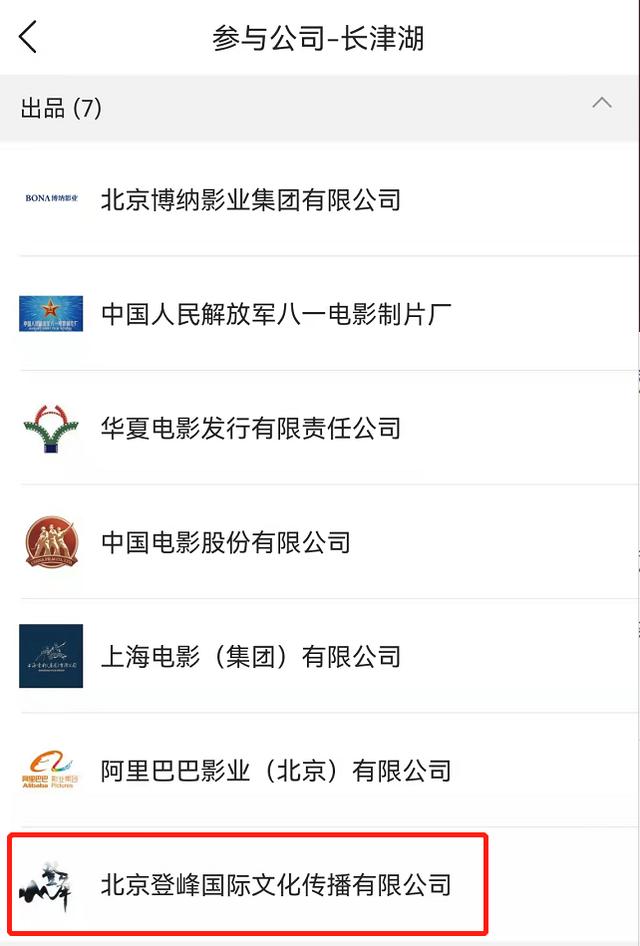View 阿里巴巴影业（北京）有限公司 profile
Image resolution: width=640 pixels, height=946 pixels.
[276, 771]
